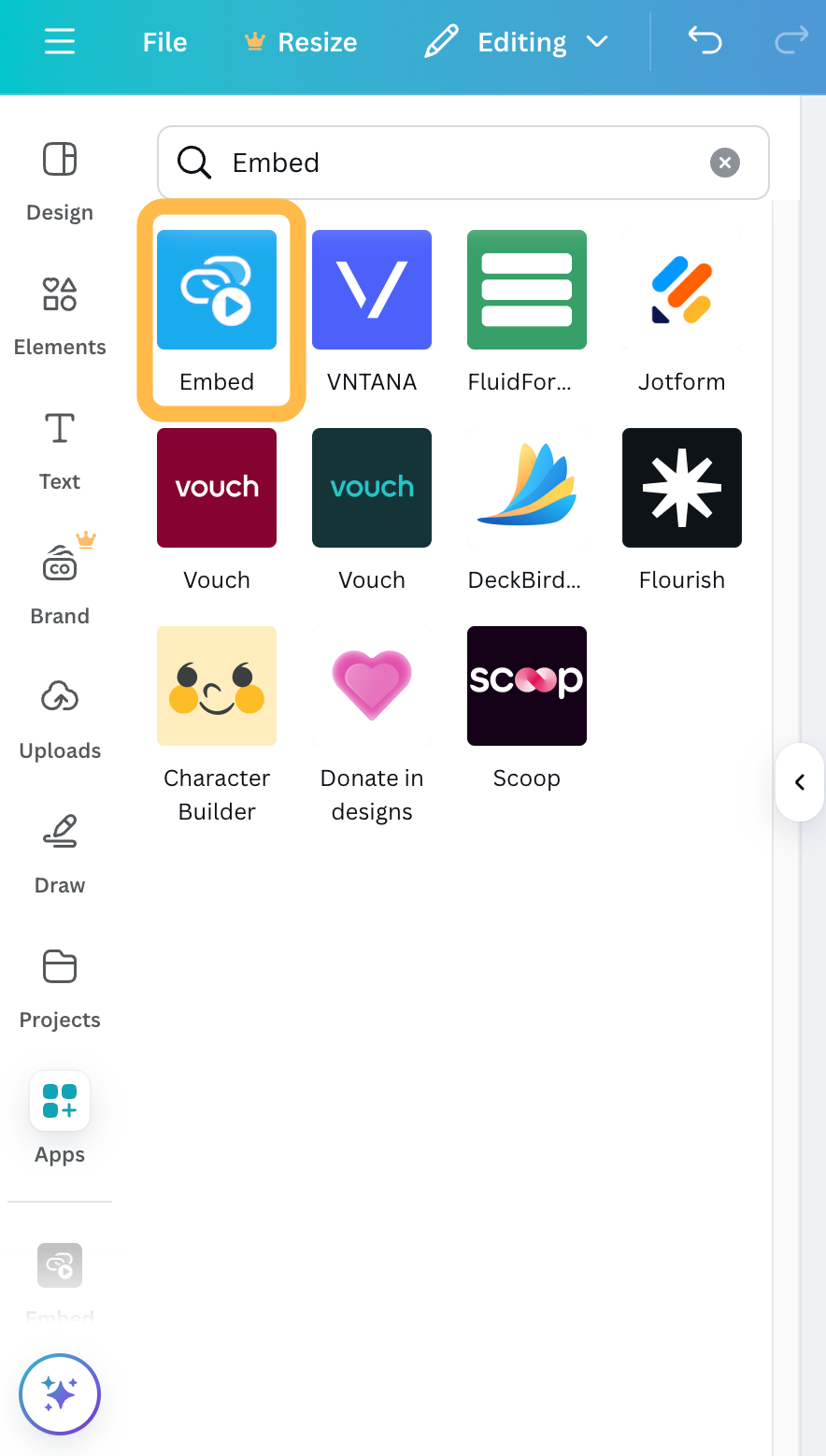Viewport: 826px width, 1456px height.
Task: Collapse the side panel with arrow
Action: tap(800, 782)
